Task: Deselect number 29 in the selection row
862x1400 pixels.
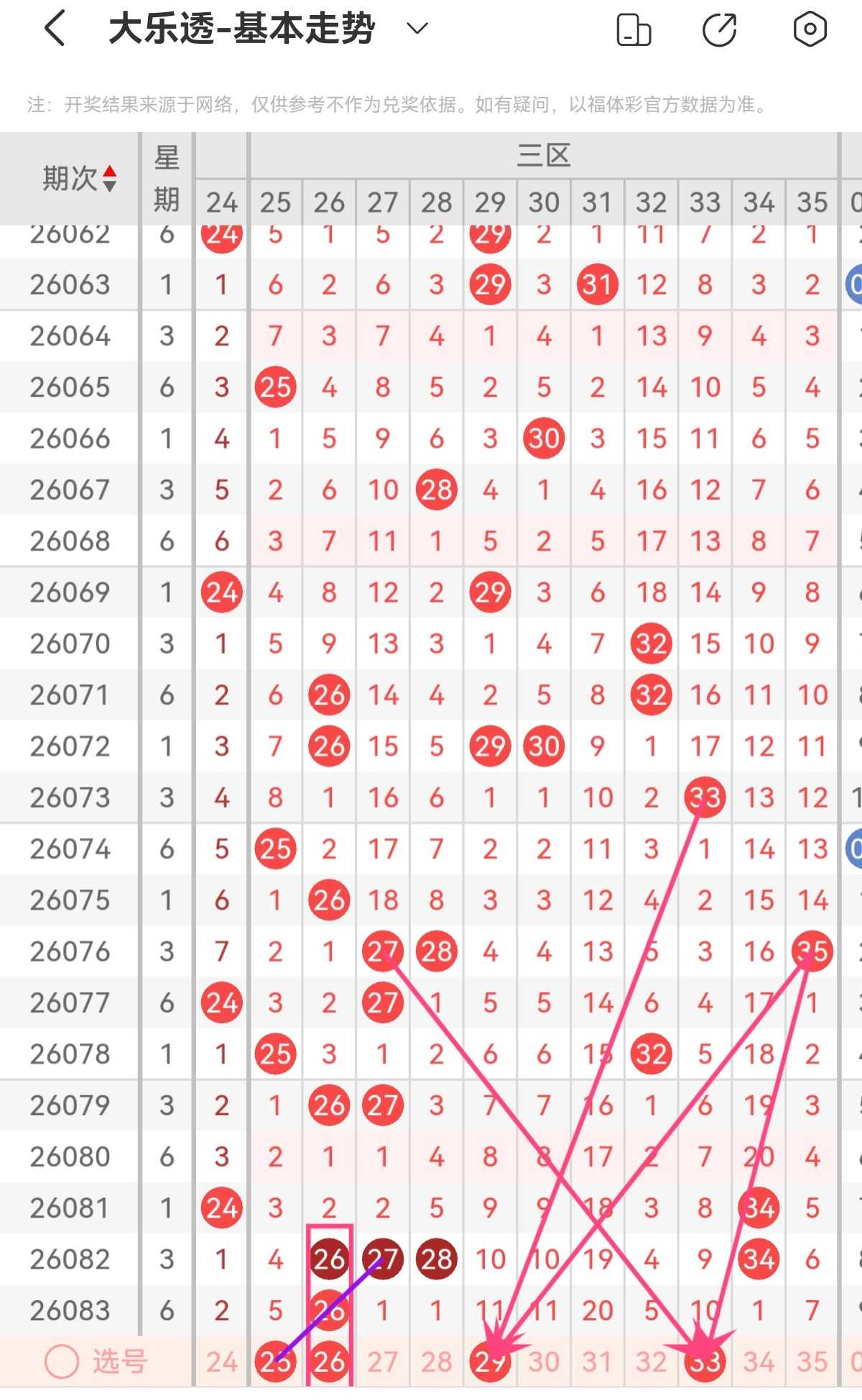Action: point(491,1361)
